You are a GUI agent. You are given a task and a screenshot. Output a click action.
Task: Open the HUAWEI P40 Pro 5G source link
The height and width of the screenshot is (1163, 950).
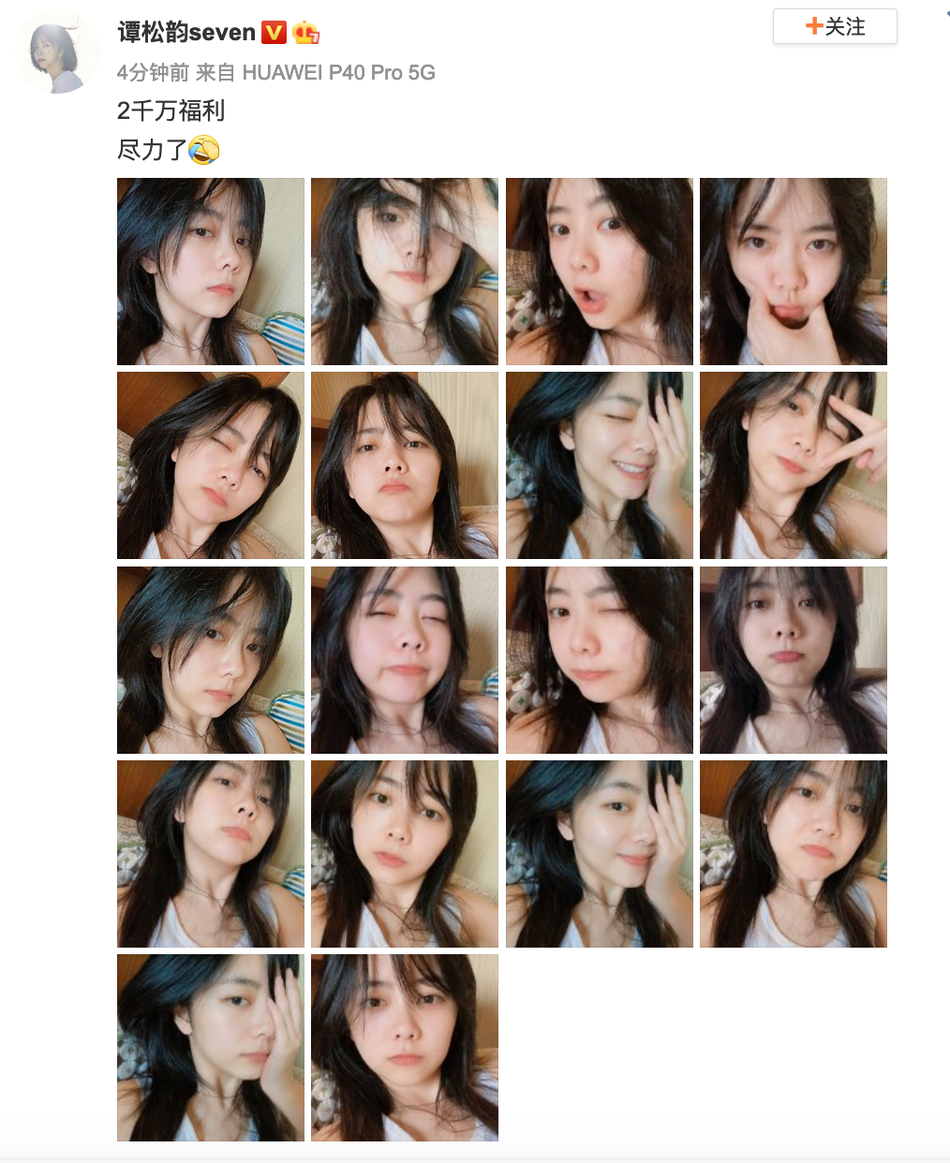[338, 73]
